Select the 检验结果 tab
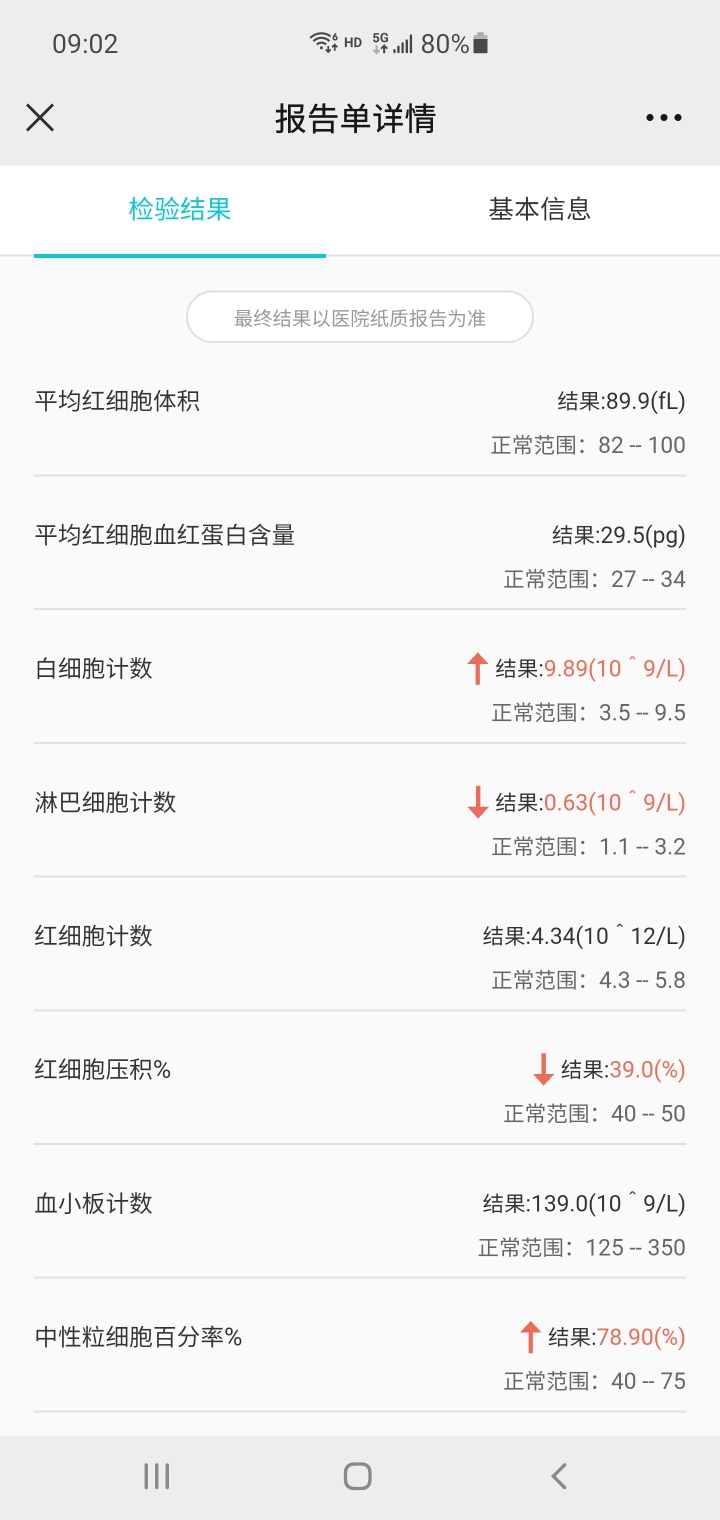Viewport: 720px width, 1520px height. click(180, 209)
